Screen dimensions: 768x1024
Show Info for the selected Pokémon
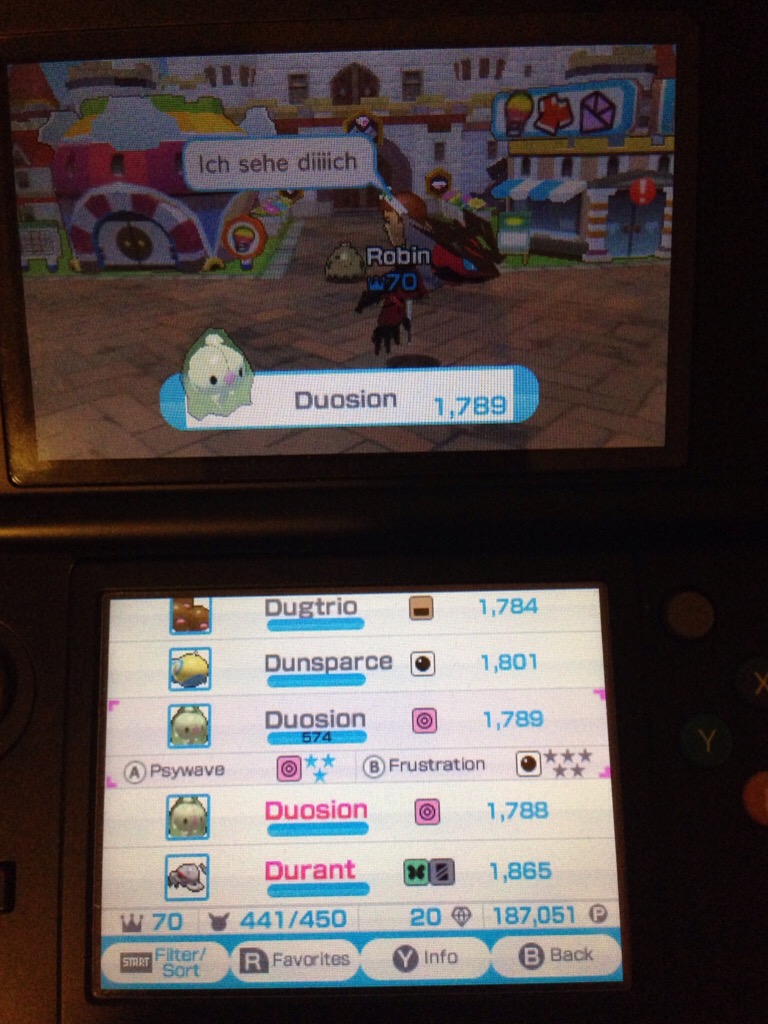pyautogui.click(x=425, y=957)
